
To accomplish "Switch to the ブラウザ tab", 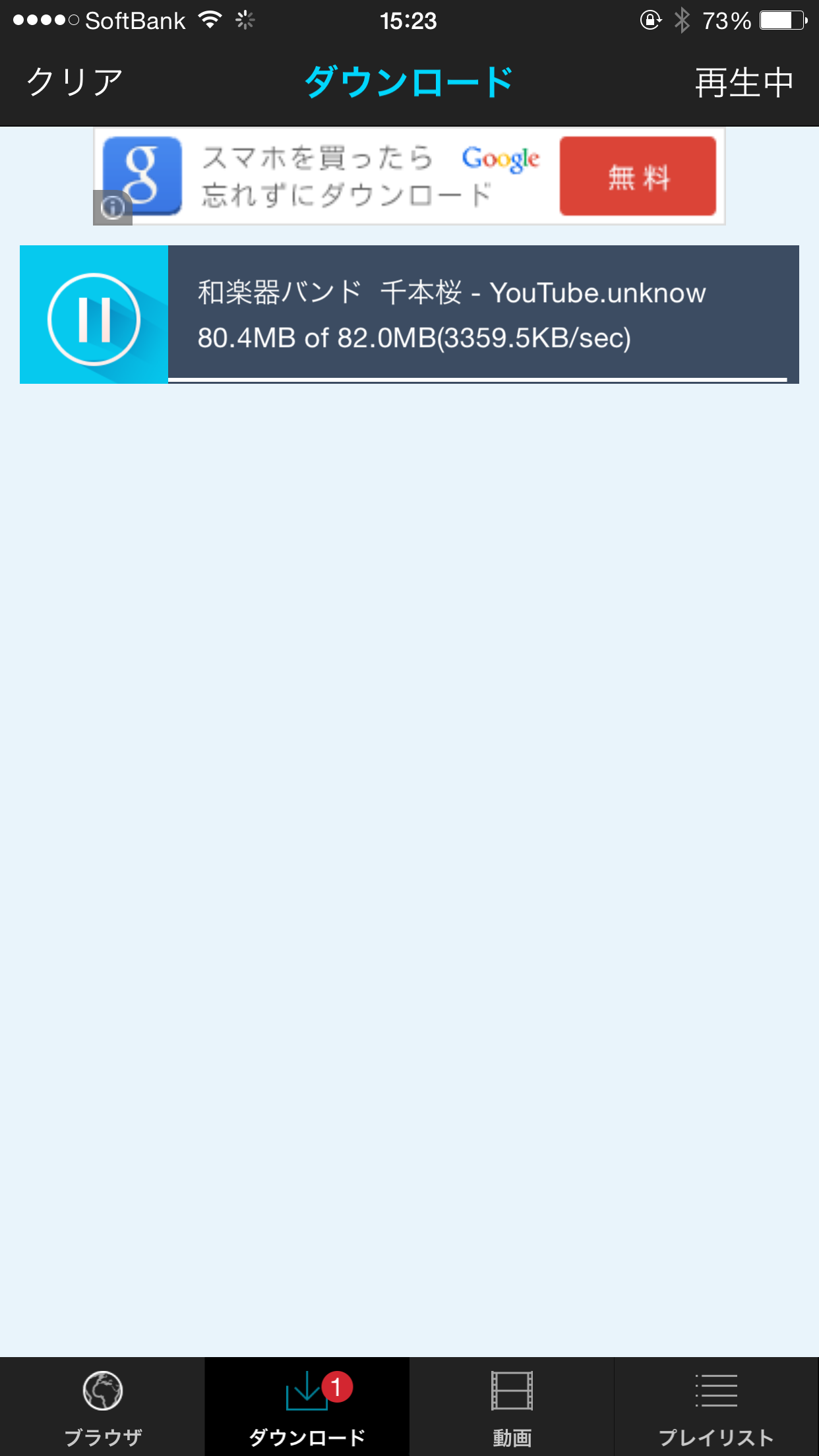I will point(102,1407).
